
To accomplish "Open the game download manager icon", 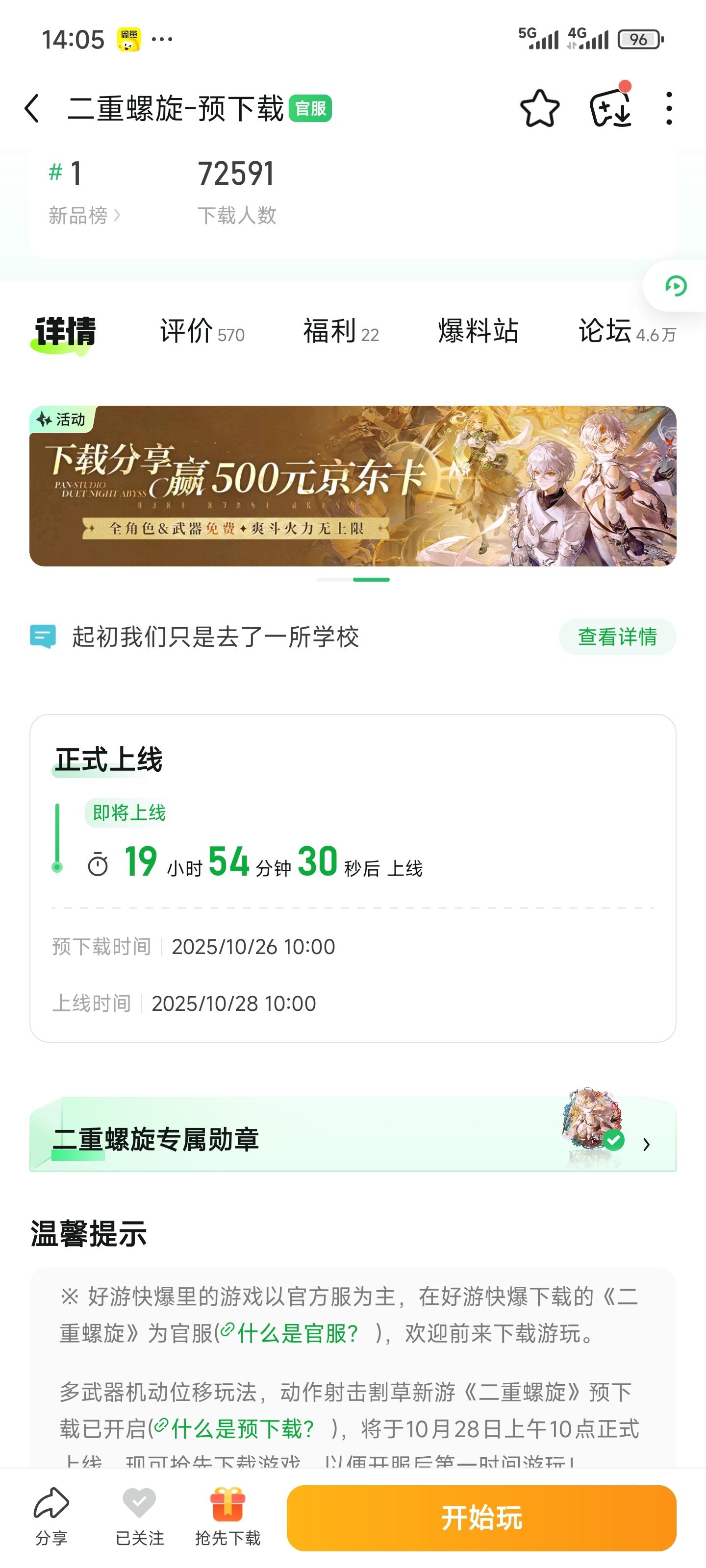I will pos(610,108).
